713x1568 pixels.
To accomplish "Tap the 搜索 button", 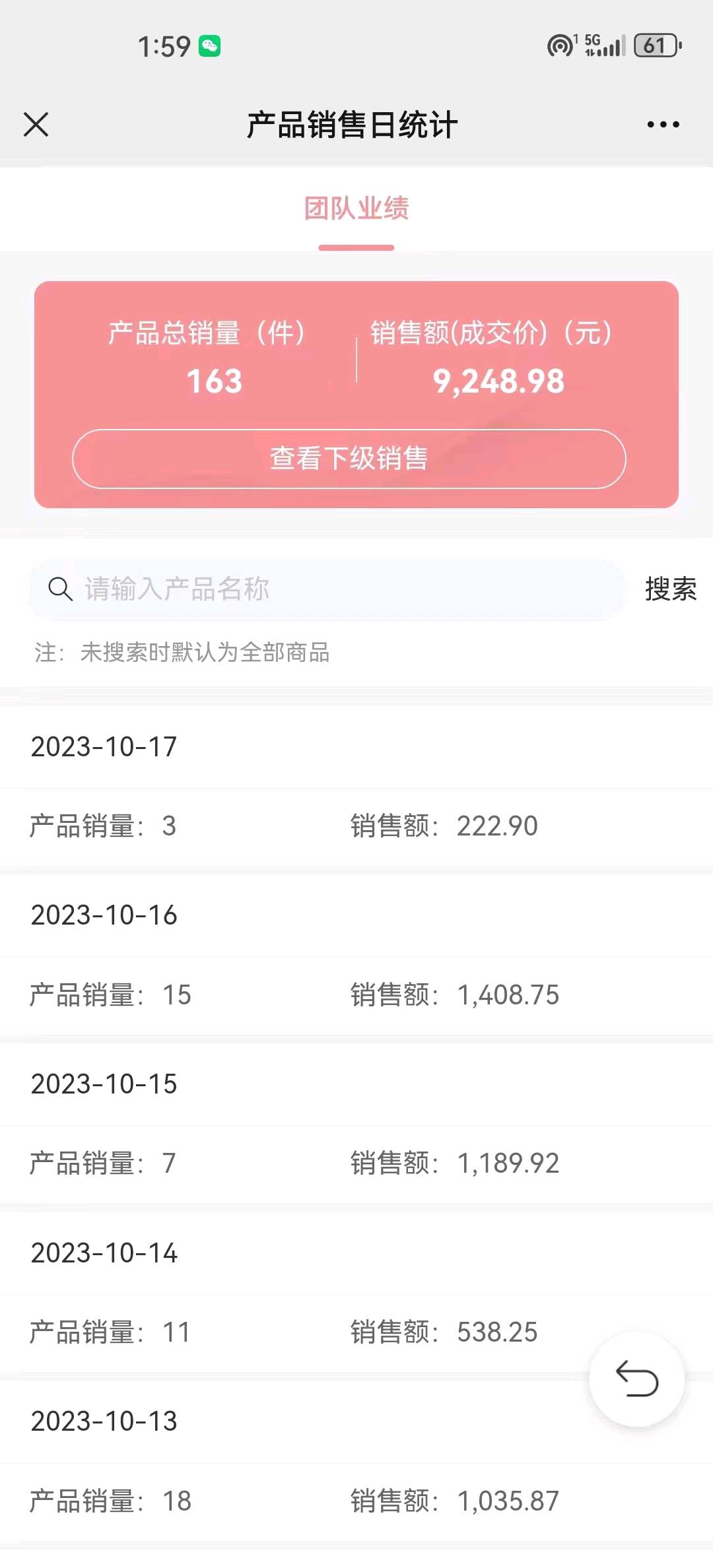I will pyautogui.click(x=671, y=589).
